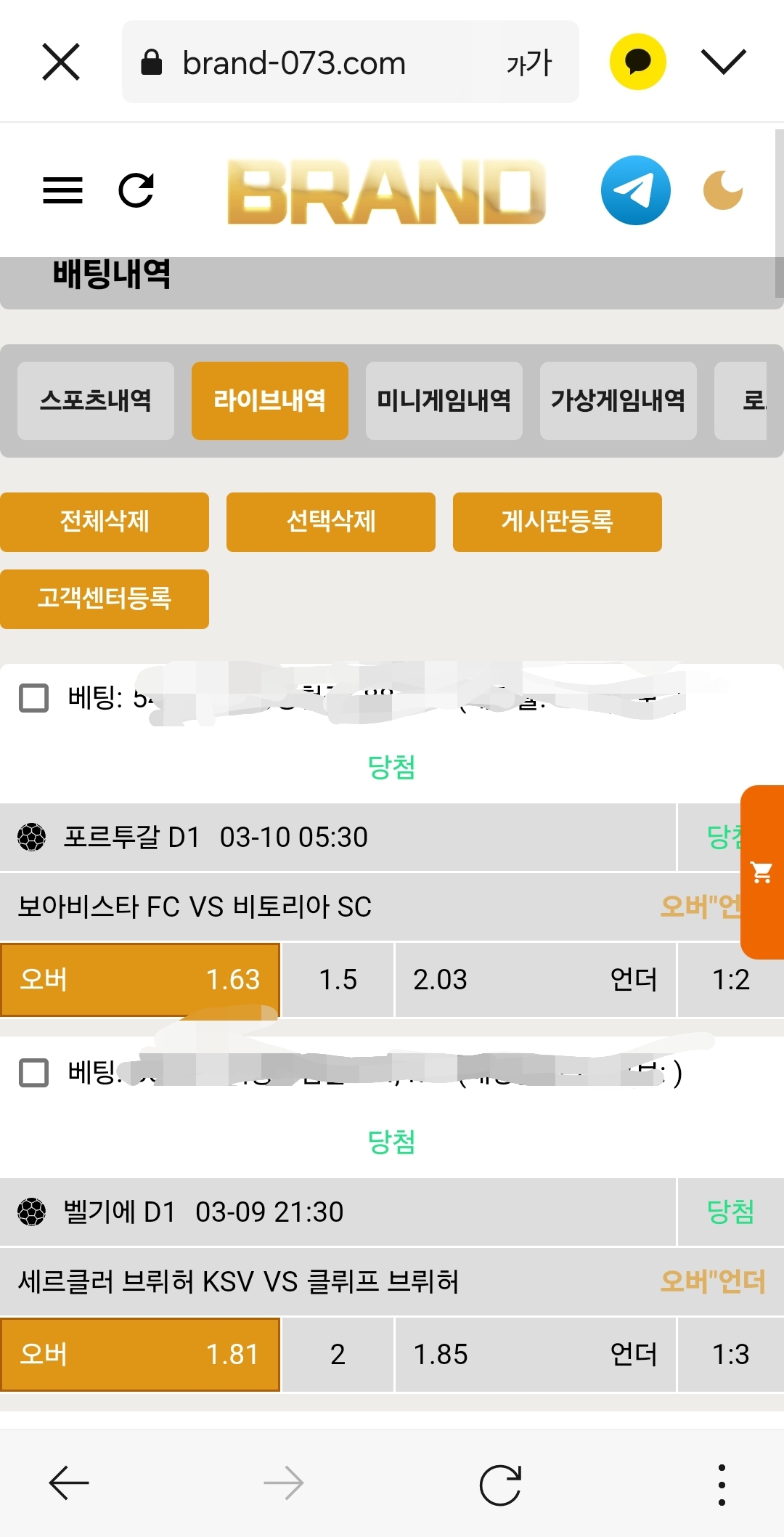Tap the 선택삭제 button
Viewport: 784px width, 1537px height.
(330, 522)
